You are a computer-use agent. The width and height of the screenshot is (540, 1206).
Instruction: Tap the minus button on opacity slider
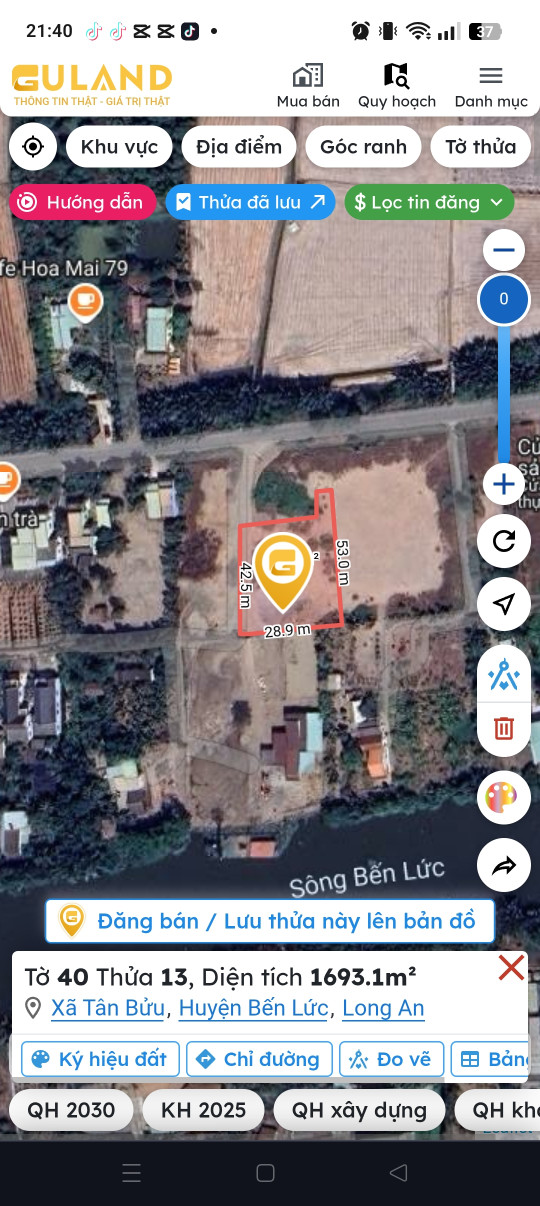click(503, 250)
